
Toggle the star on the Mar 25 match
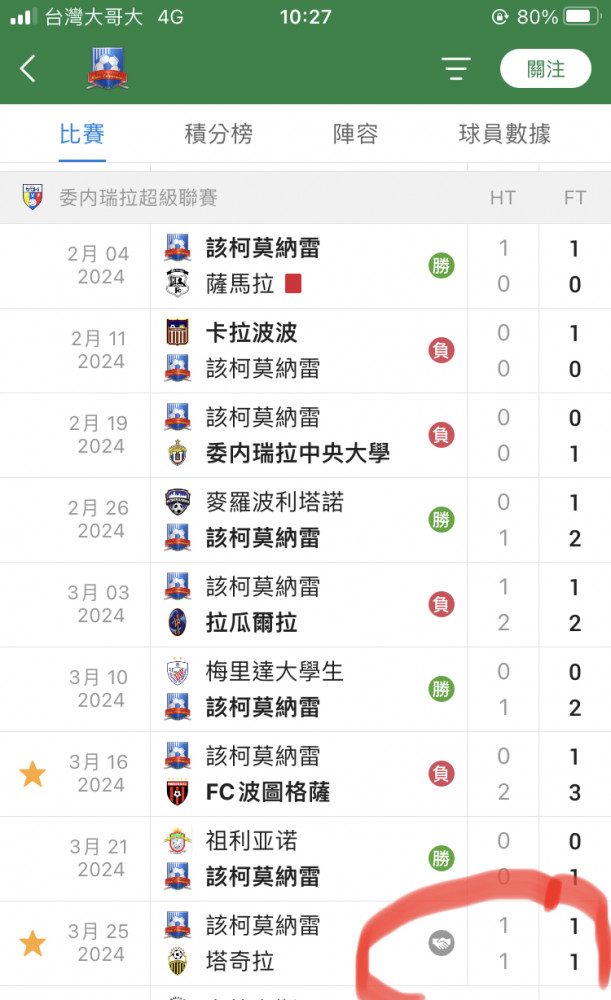click(x=33, y=943)
